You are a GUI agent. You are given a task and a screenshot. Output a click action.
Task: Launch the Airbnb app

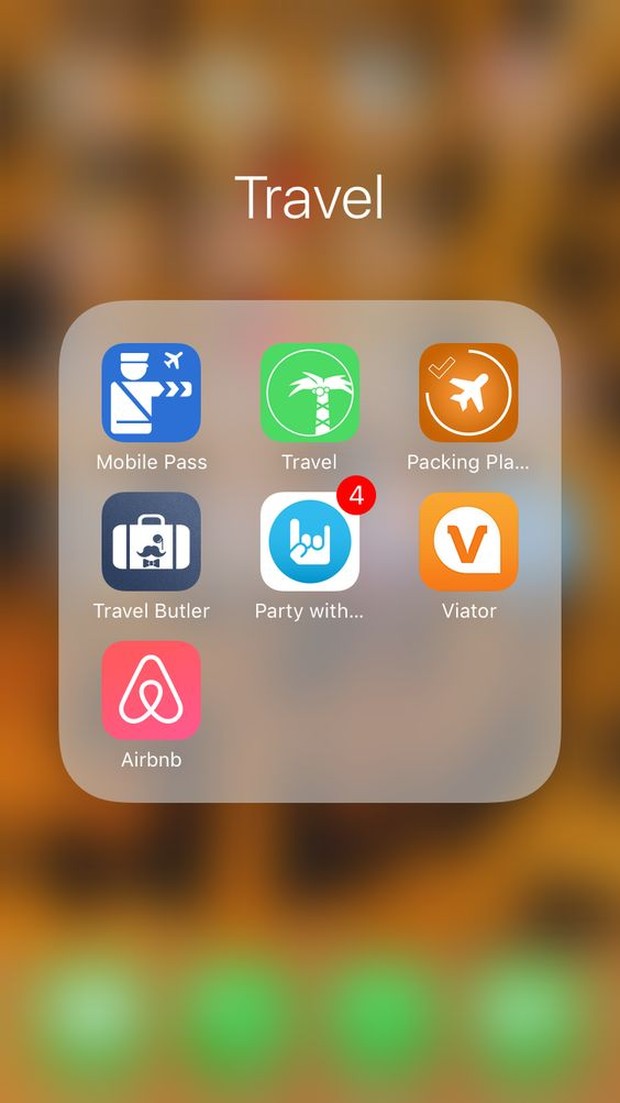point(151,690)
